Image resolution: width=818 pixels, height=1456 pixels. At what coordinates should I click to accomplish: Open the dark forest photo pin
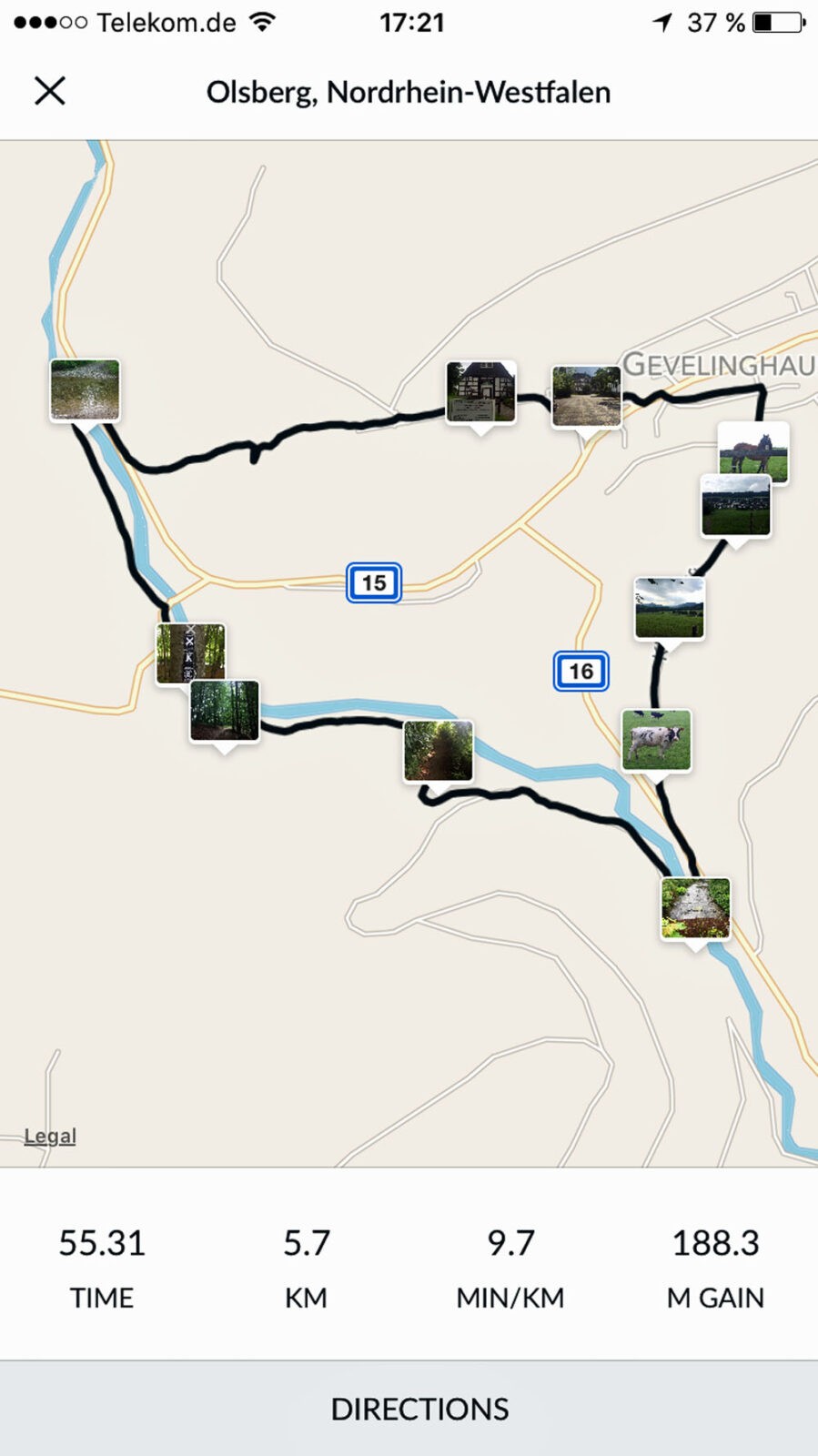pos(225,711)
